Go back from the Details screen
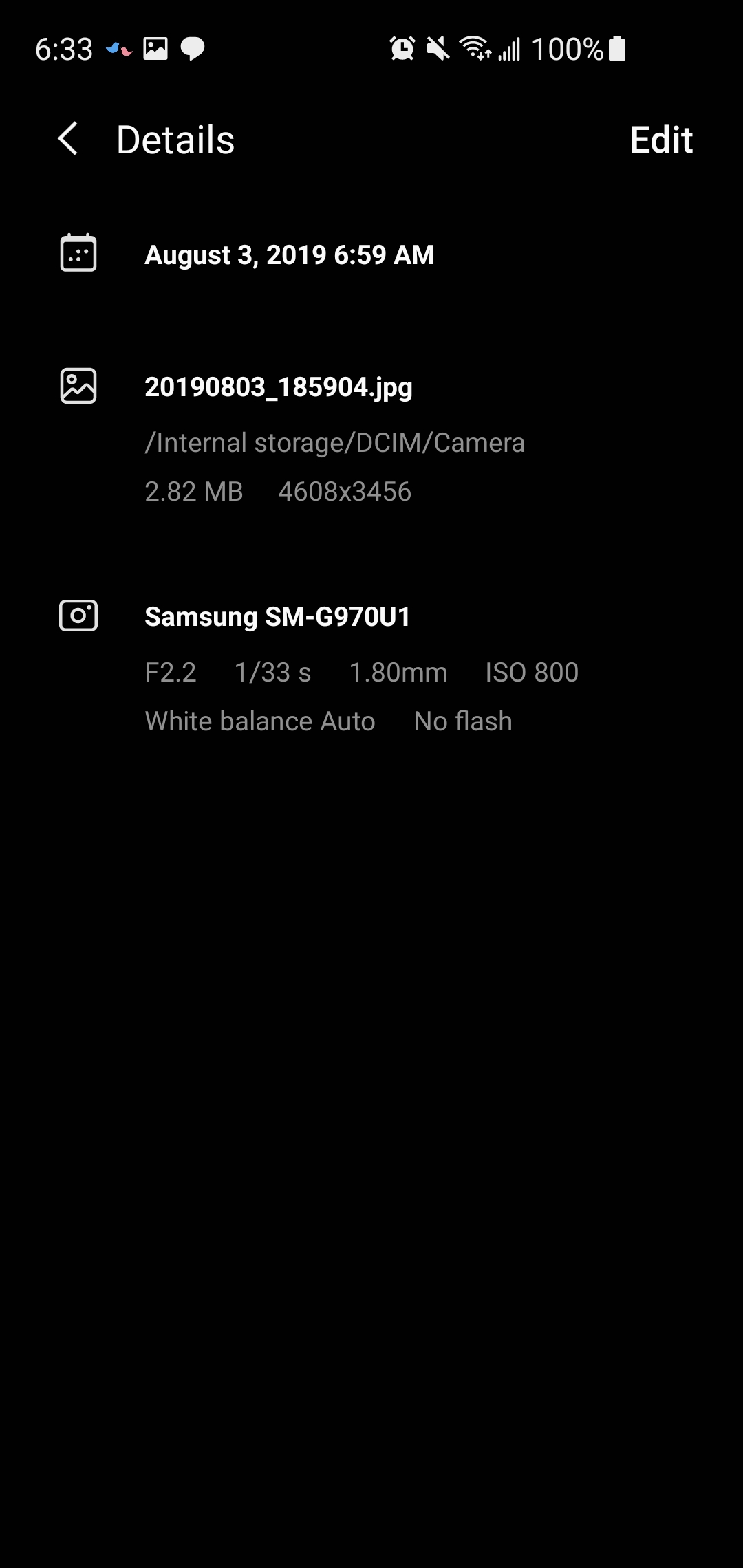Viewport: 743px width, 1568px height. tap(67, 140)
